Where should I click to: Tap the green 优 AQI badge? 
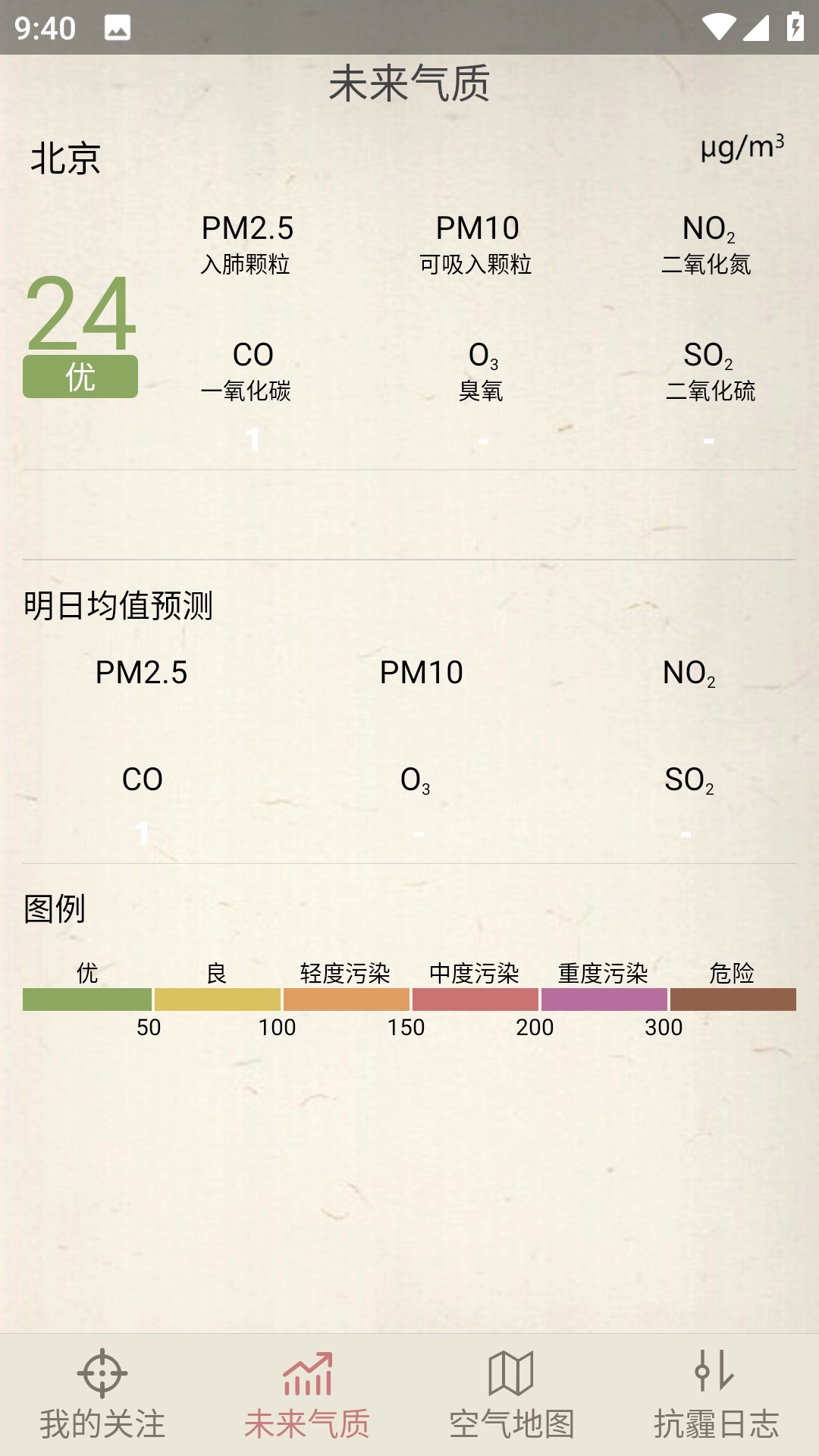[x=80, y=375]
